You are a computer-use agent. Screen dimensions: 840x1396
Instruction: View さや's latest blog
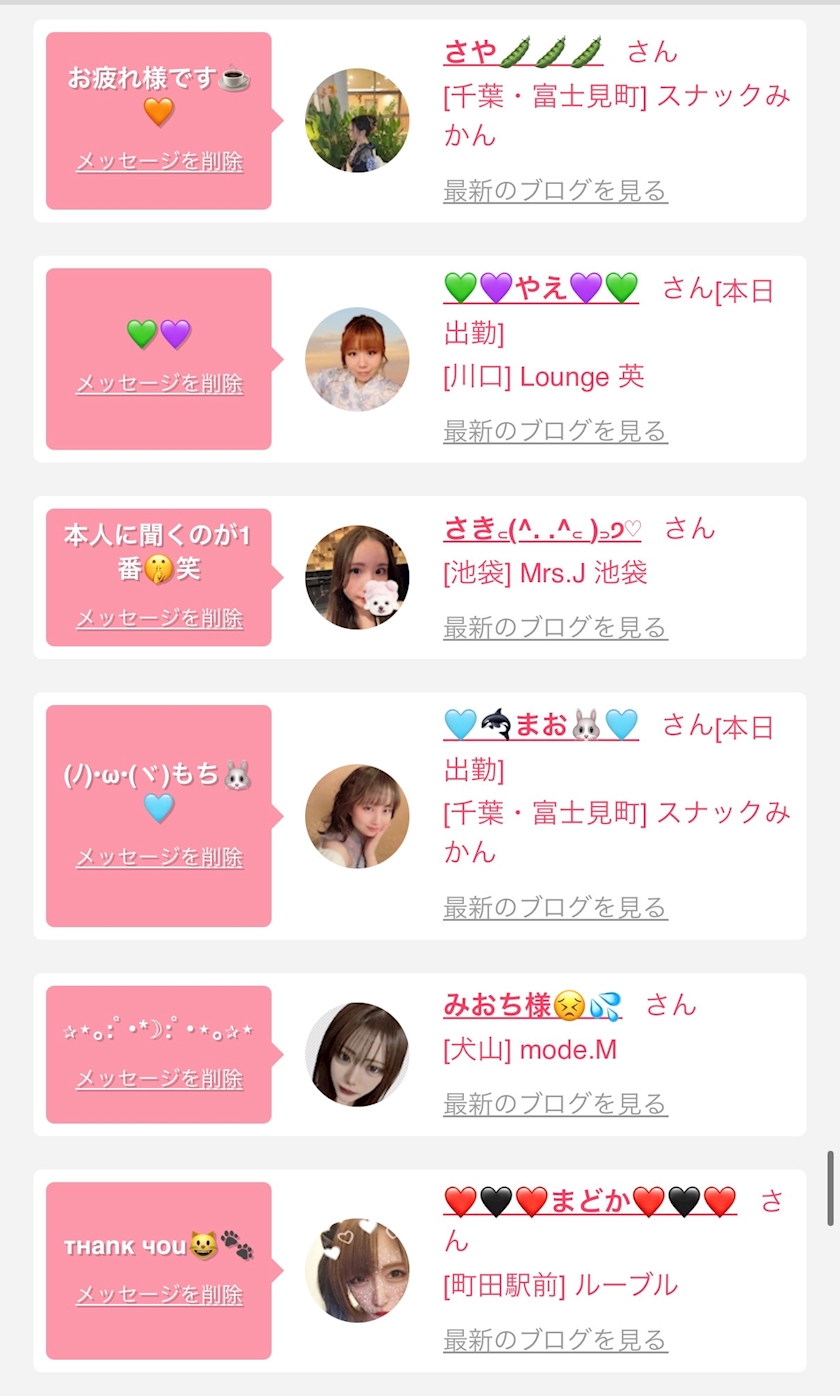tap(555, 190)
